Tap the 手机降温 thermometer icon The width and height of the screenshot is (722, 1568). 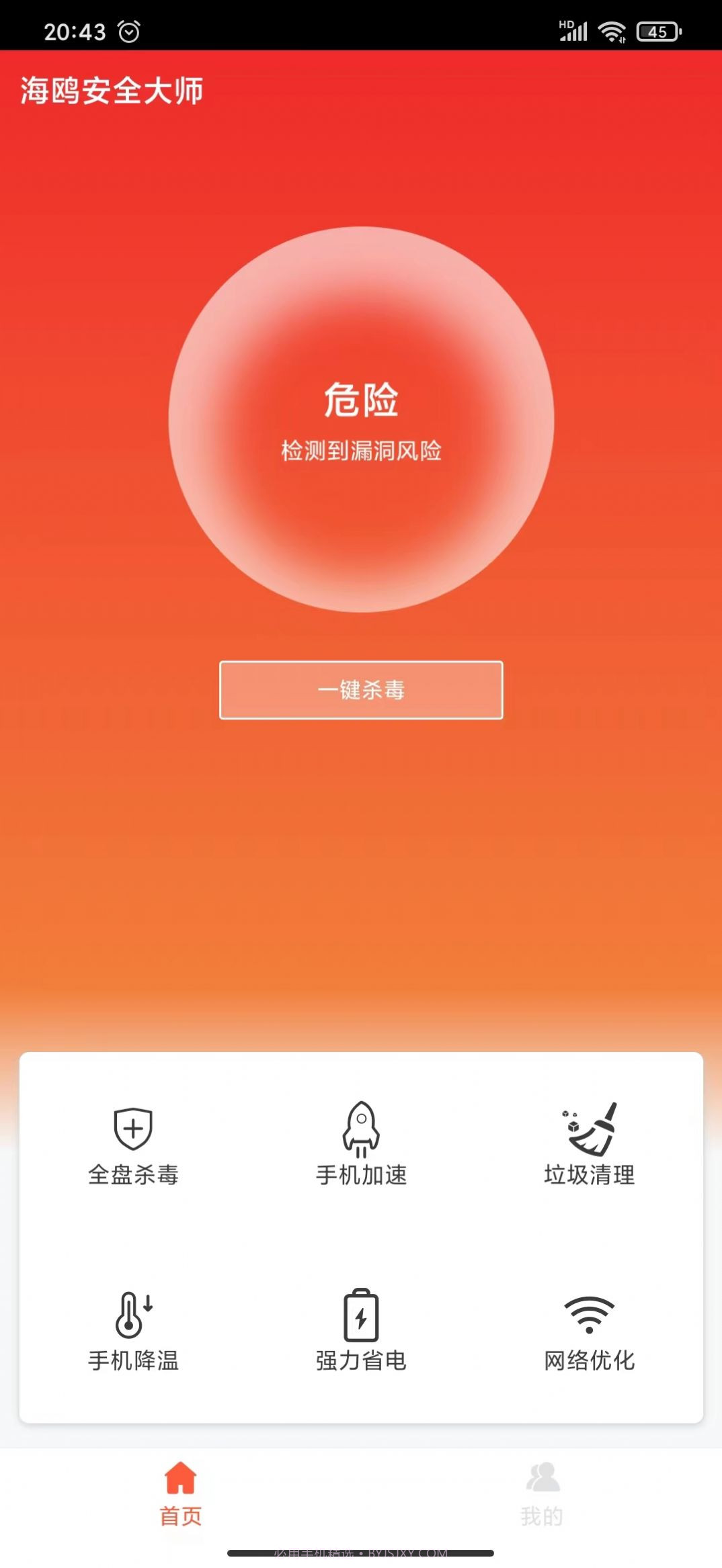[x=134, y=1315]
